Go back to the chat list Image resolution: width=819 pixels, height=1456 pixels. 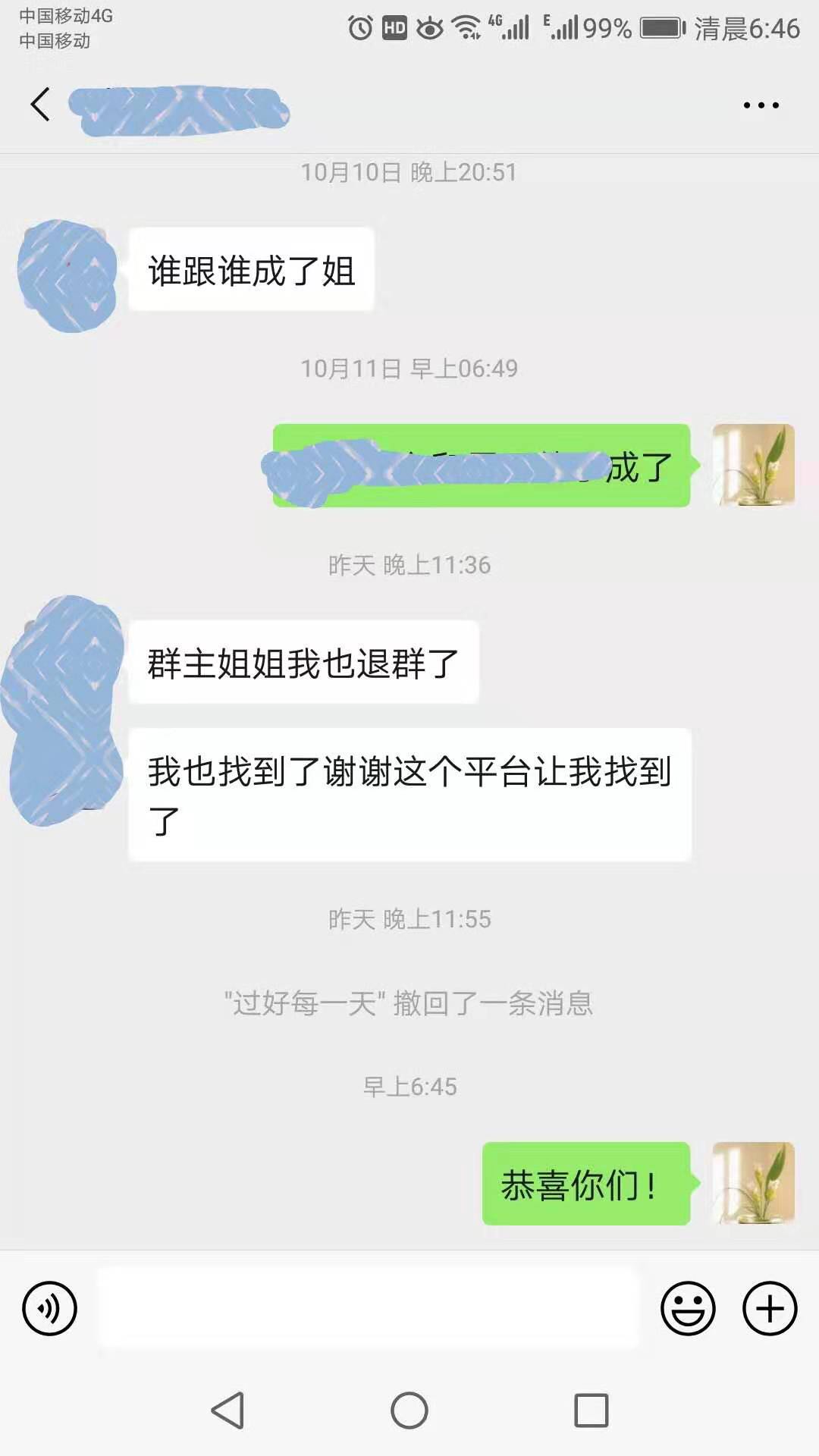tap(41, 105)
